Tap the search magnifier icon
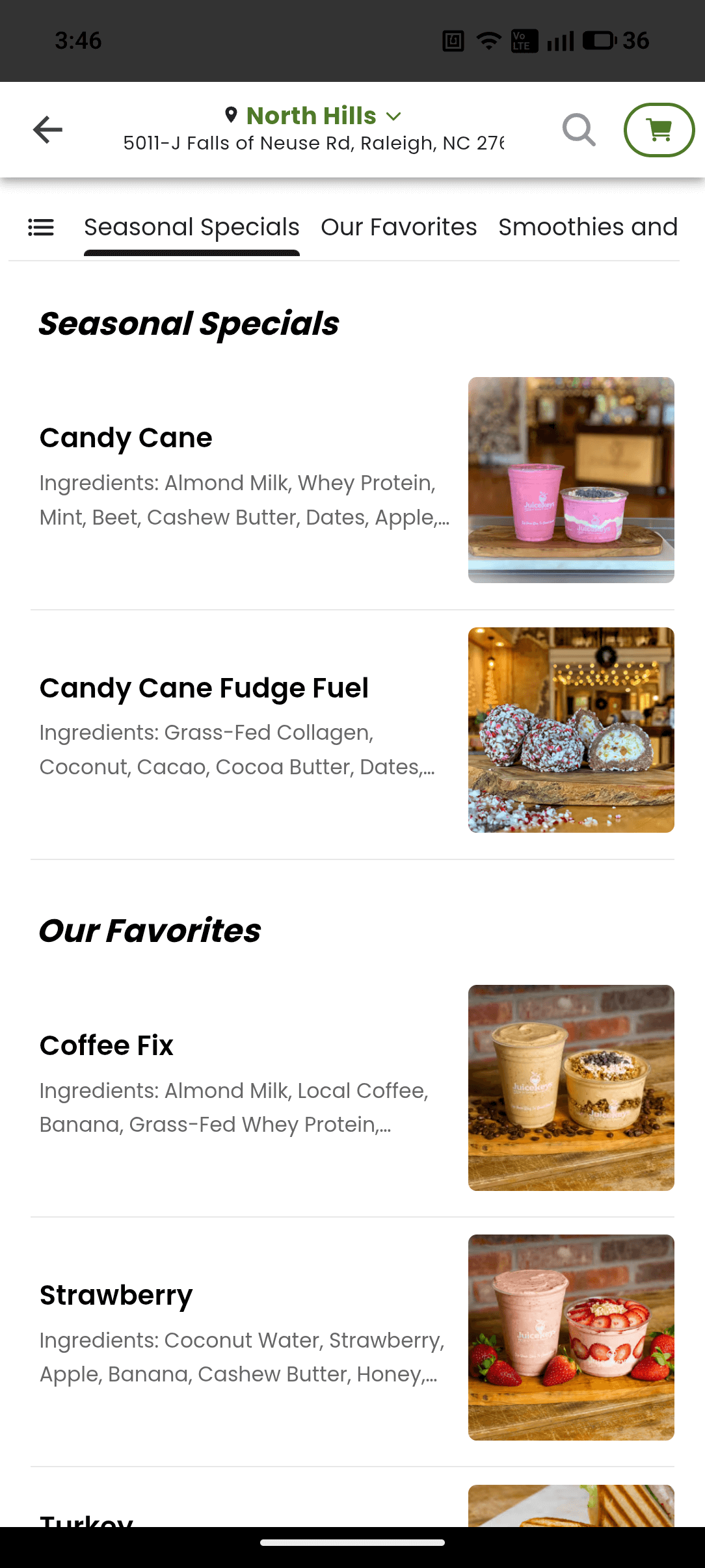The image size is (705, 1568). (579, 129)
